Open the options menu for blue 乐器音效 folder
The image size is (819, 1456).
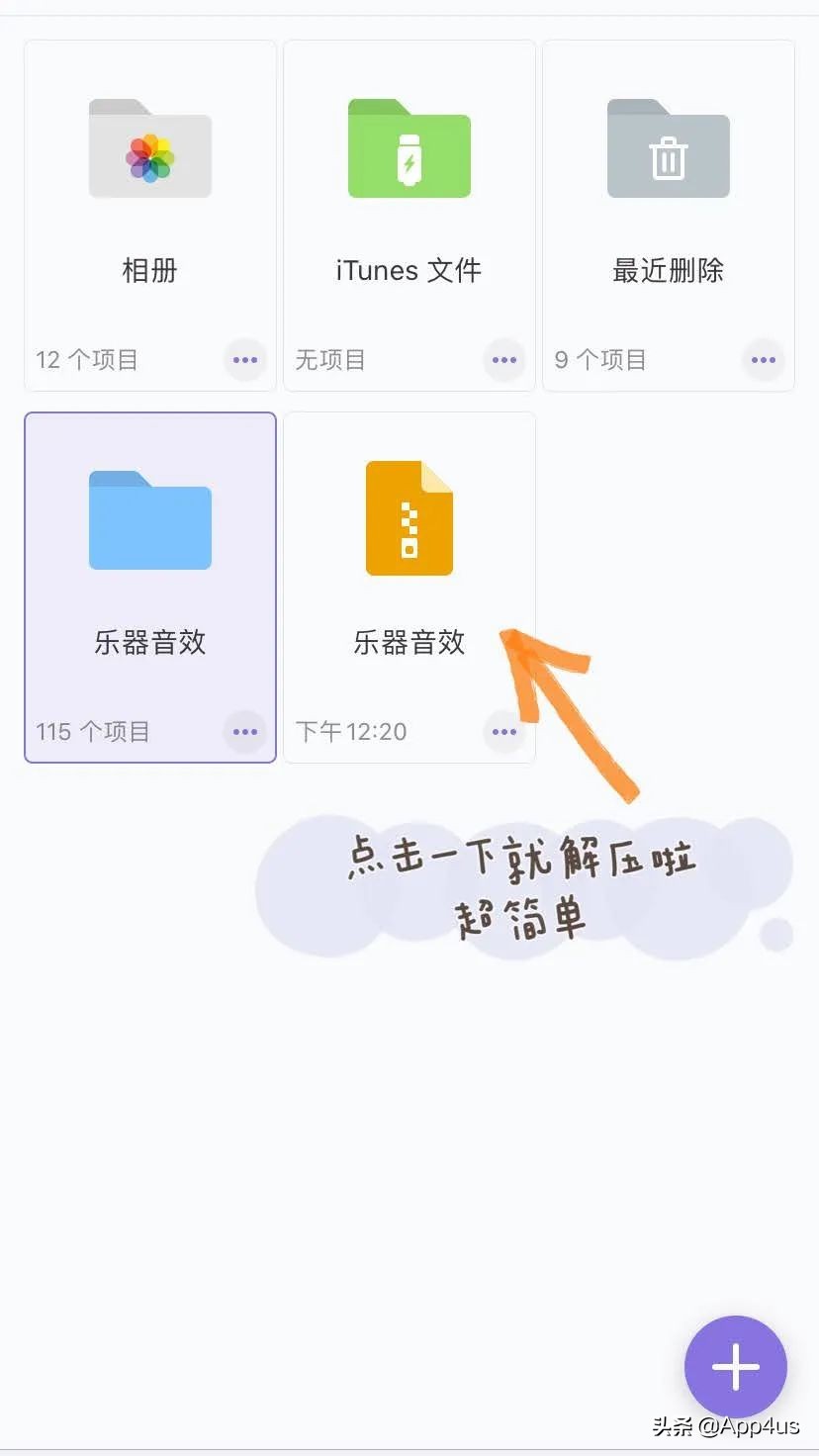[x=245, y=732]
